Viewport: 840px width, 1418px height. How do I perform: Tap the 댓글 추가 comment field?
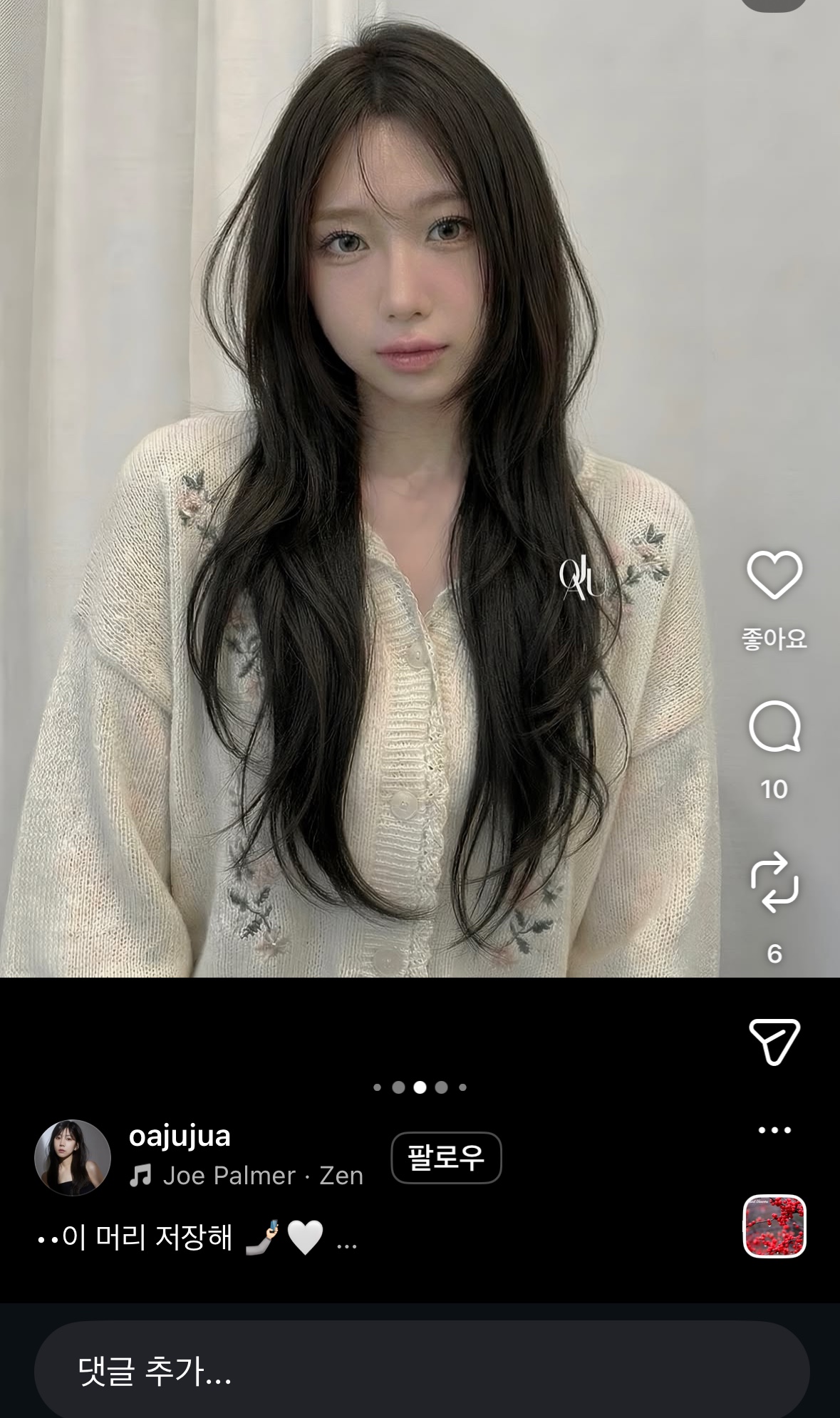pos(422,1370)
